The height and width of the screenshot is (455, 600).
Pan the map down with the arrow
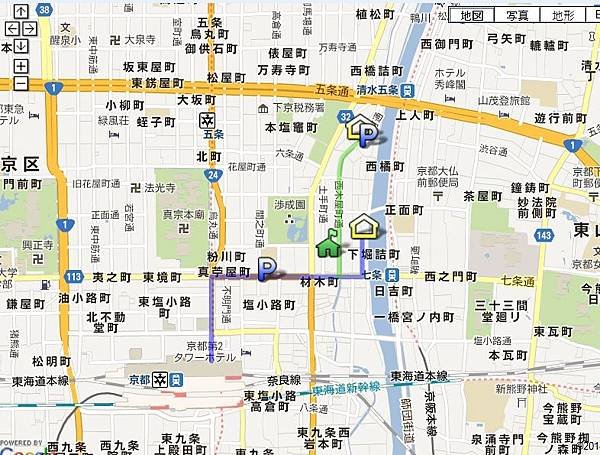(x=21, y=46)
